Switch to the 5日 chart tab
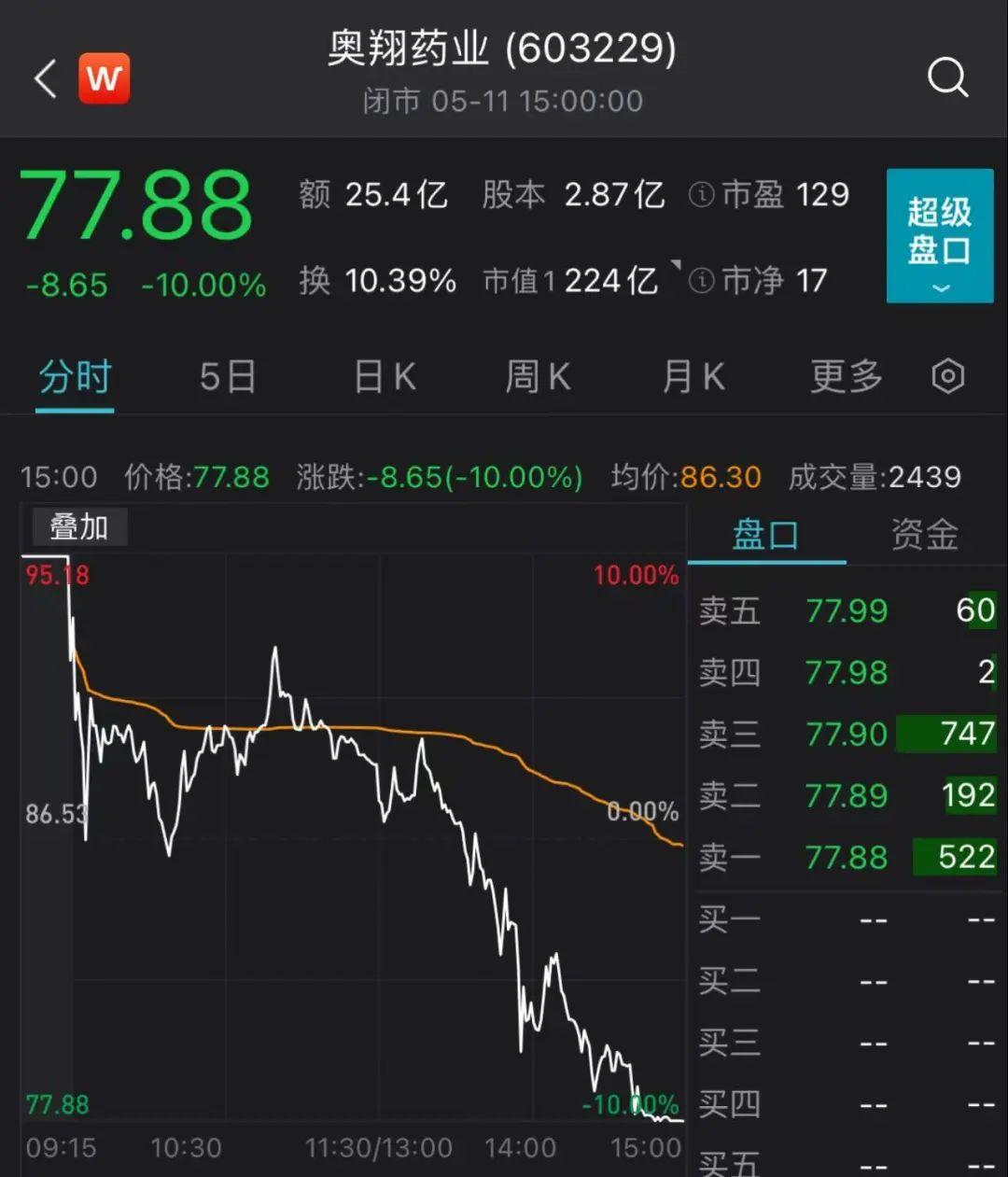 [228, 377]
